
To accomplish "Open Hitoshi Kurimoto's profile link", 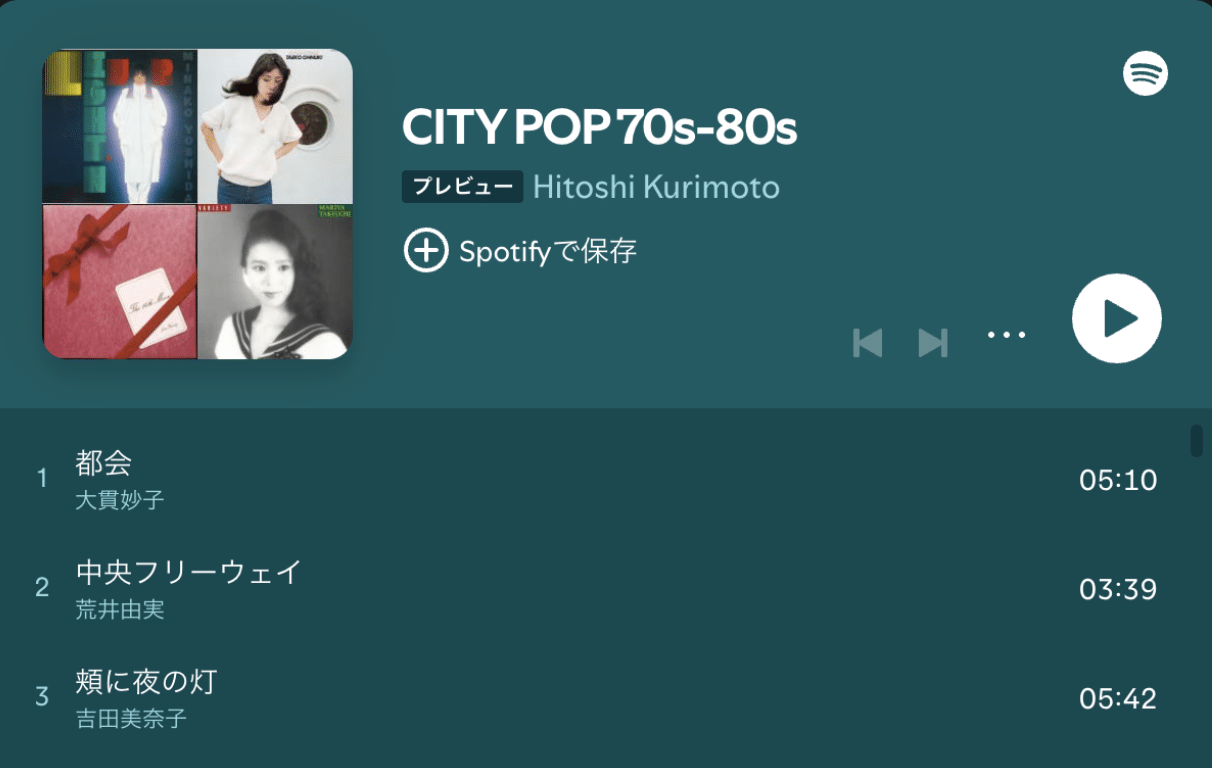I will pos(655,187).
